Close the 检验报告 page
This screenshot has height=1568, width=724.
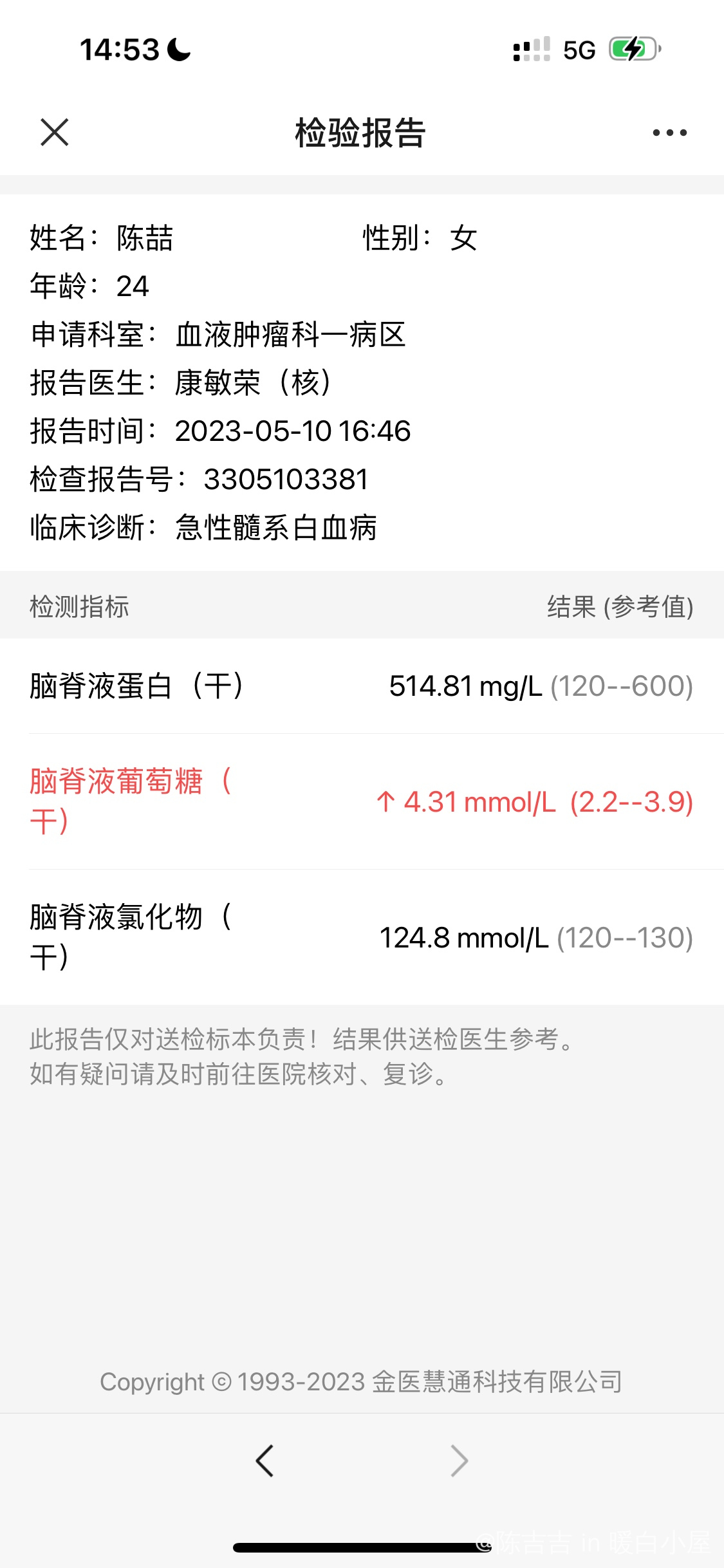click(55, 133)
